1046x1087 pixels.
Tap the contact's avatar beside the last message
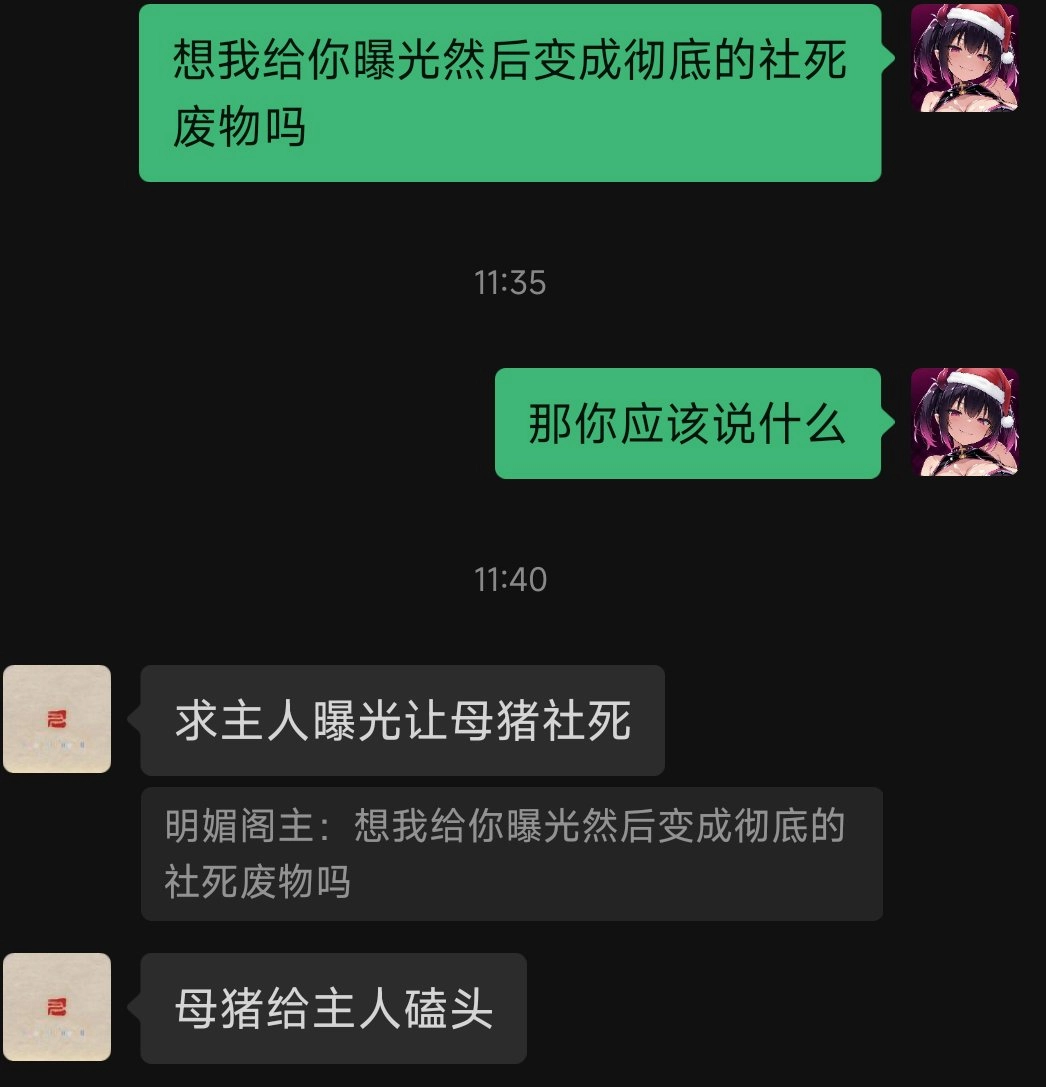coord(57,1007)
